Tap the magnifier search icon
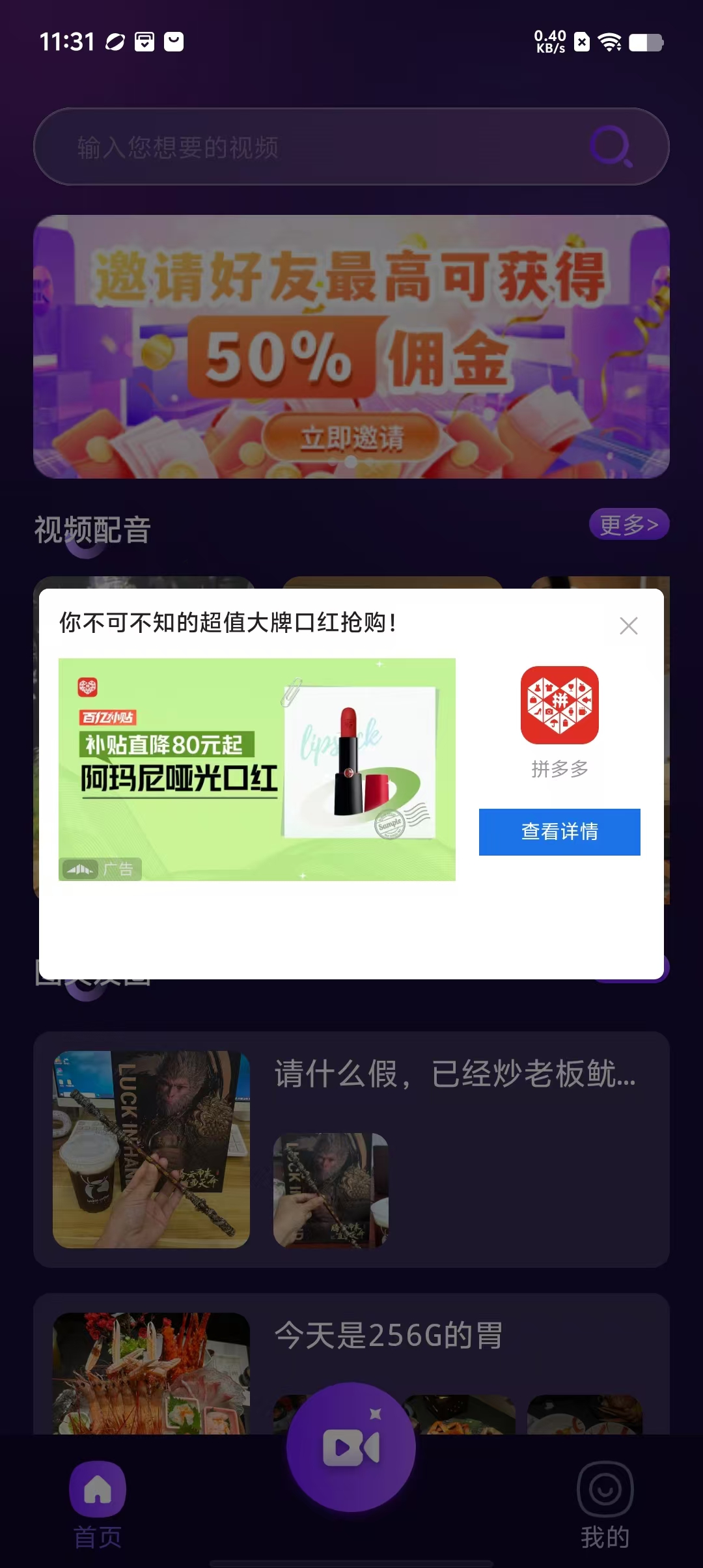703x1568 pixels. pyautogui.click(x=611, y=147)
